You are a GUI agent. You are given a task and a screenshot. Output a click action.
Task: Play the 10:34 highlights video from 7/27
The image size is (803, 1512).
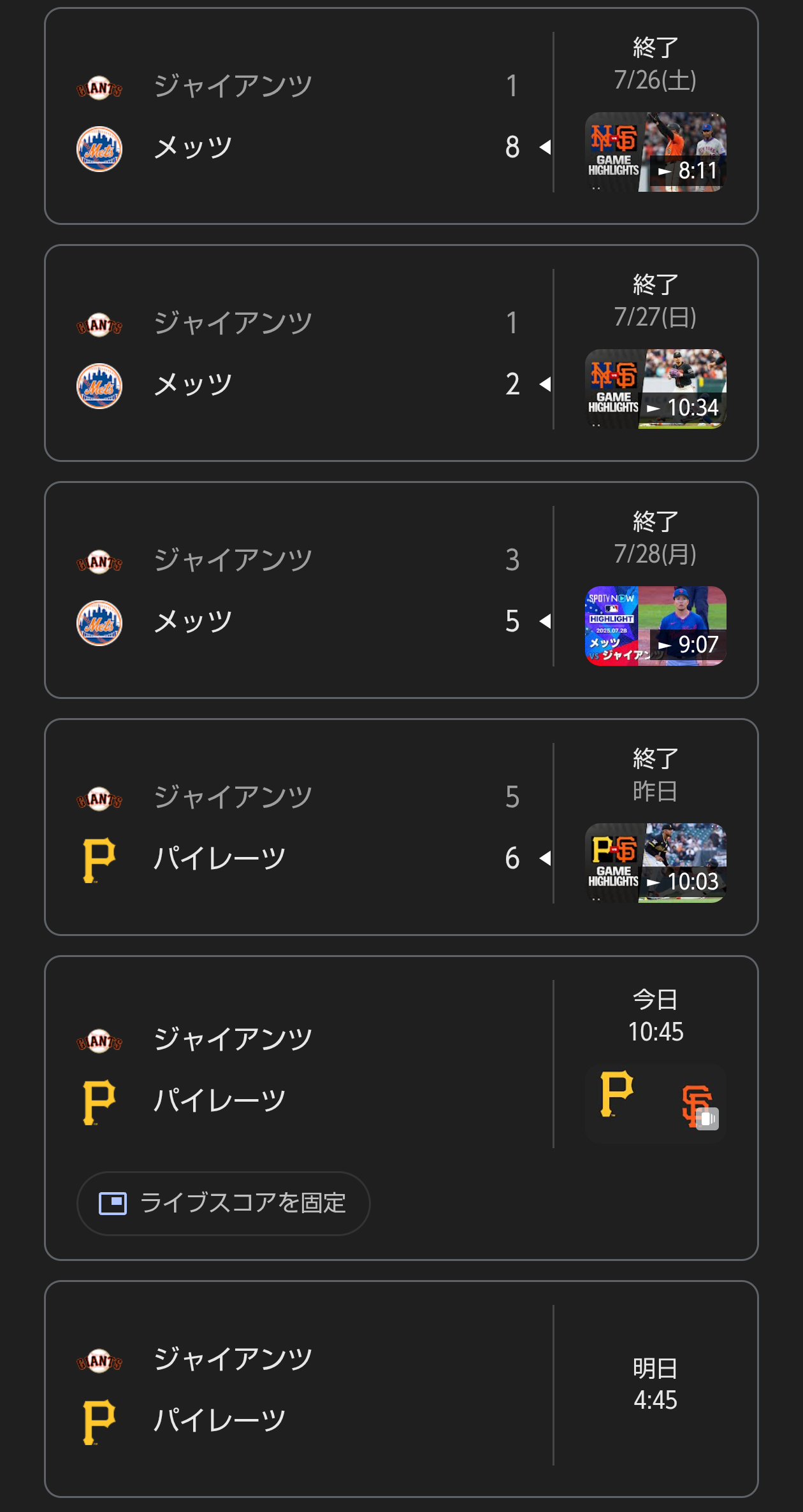pos(655,389)
